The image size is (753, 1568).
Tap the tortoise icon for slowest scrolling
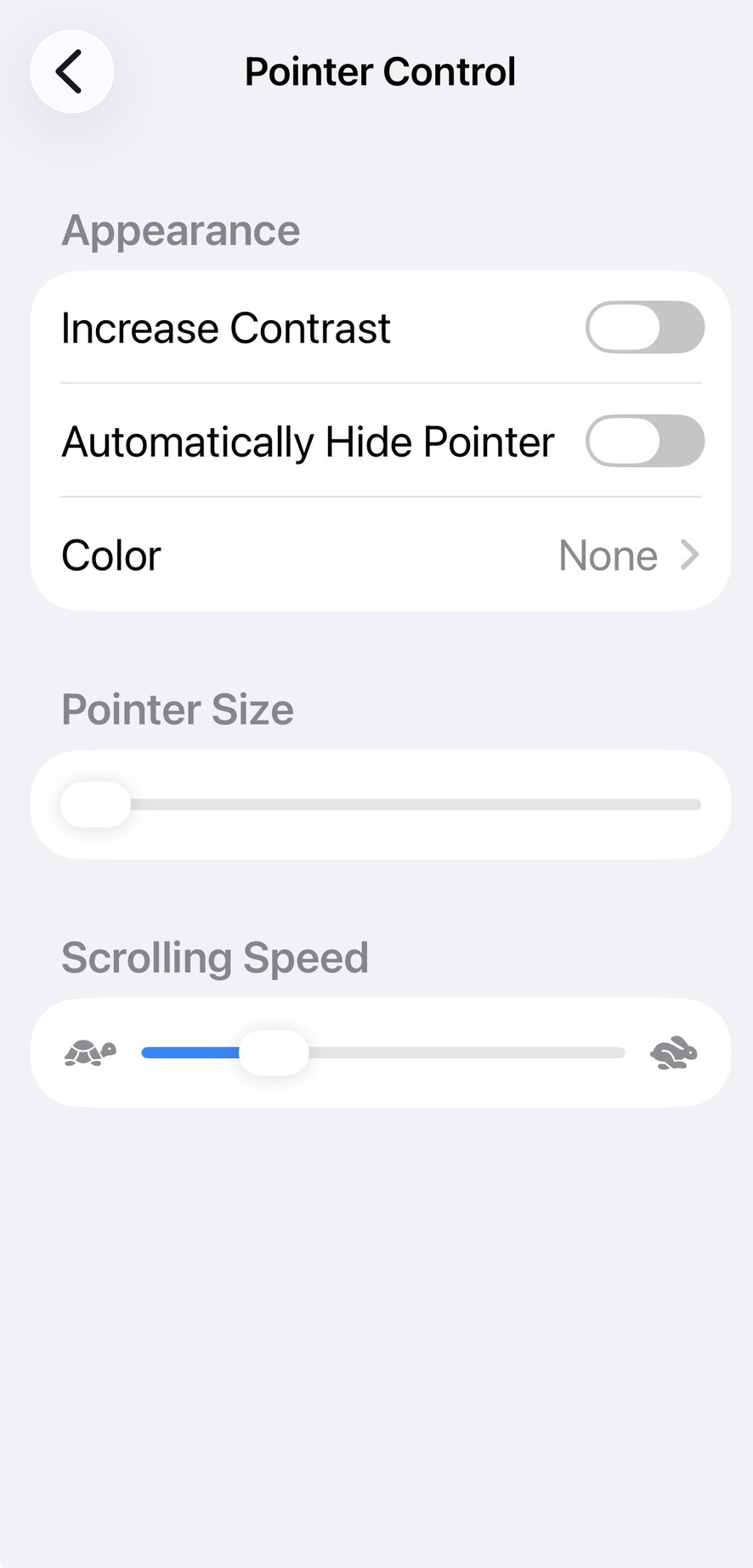tap(90, 1052)
